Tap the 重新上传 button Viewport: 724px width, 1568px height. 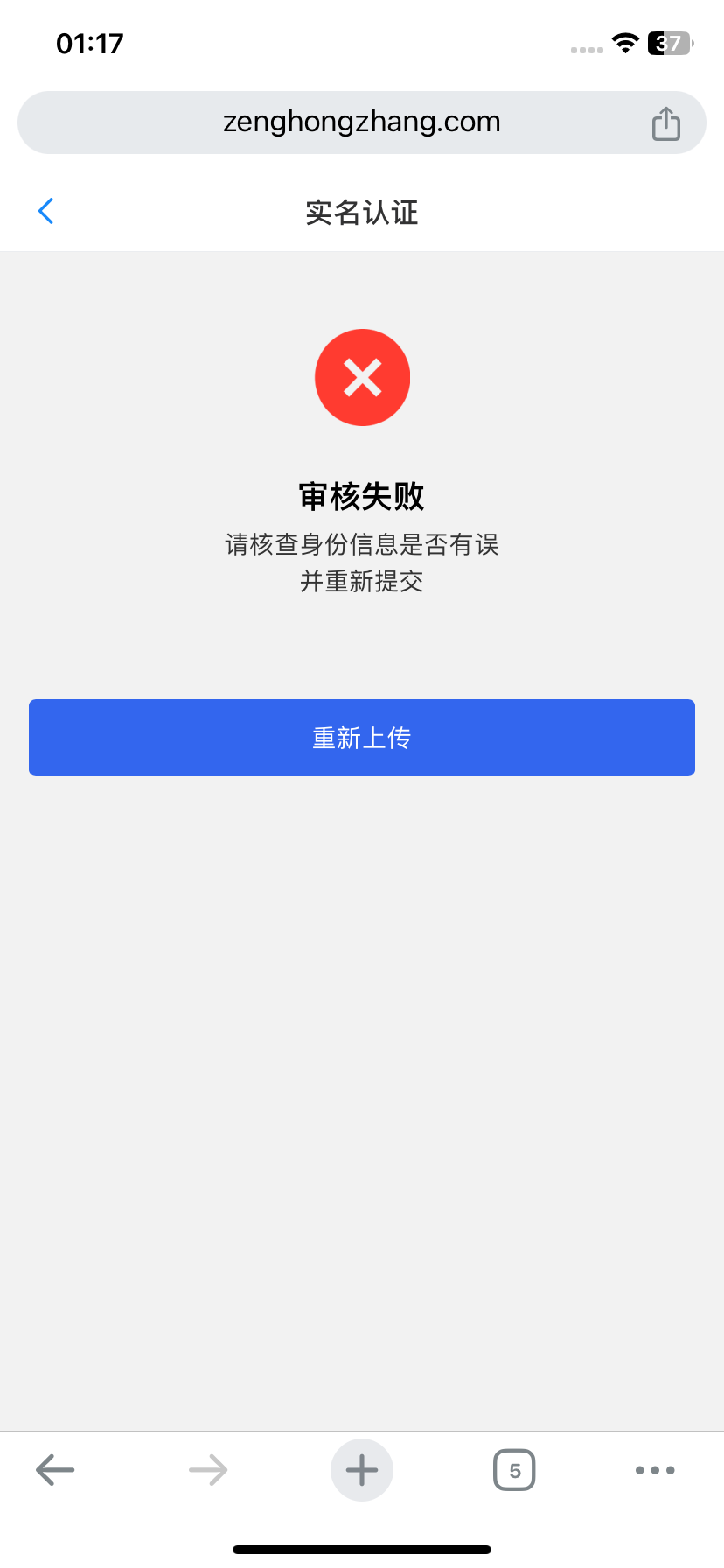[x=361, y=738]
